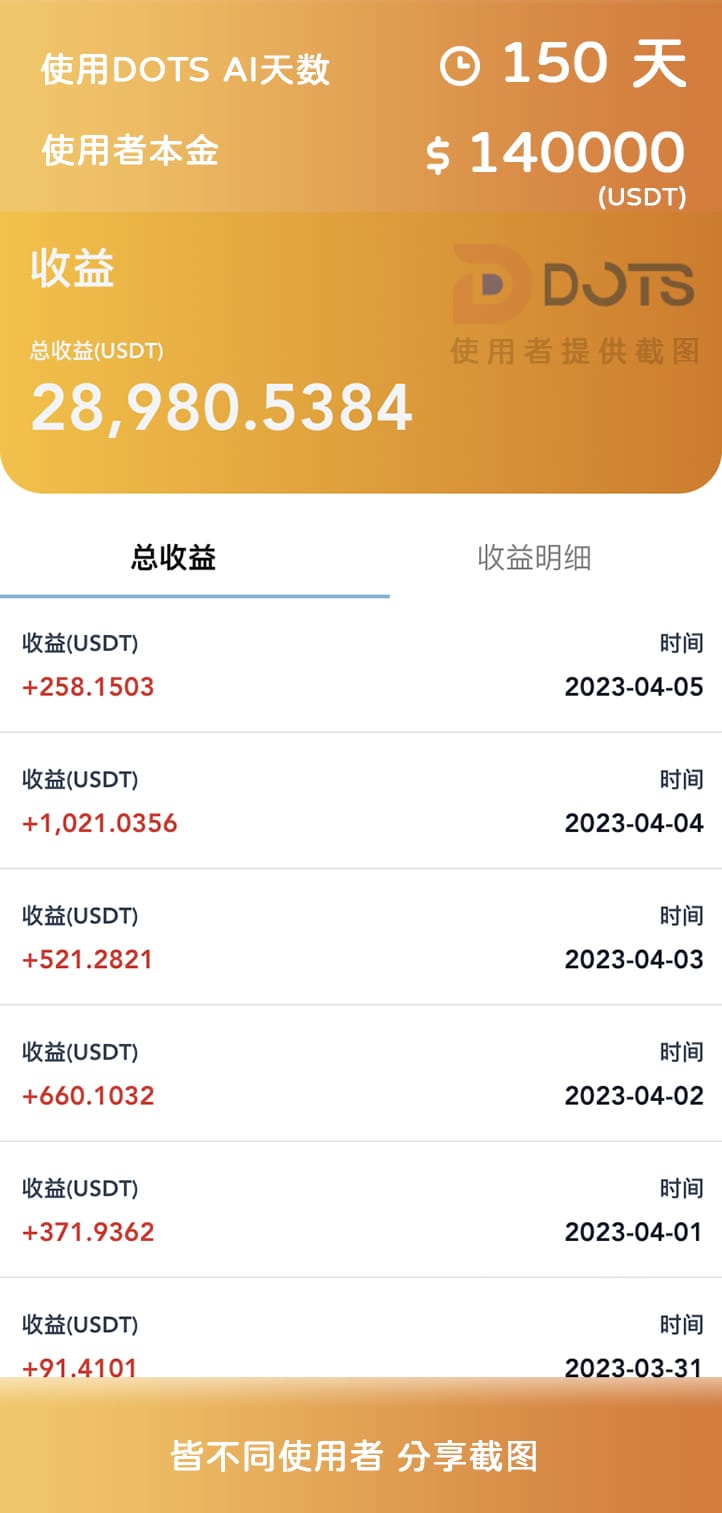Click the clock icon beside 150 天

[x=461, y=62]
